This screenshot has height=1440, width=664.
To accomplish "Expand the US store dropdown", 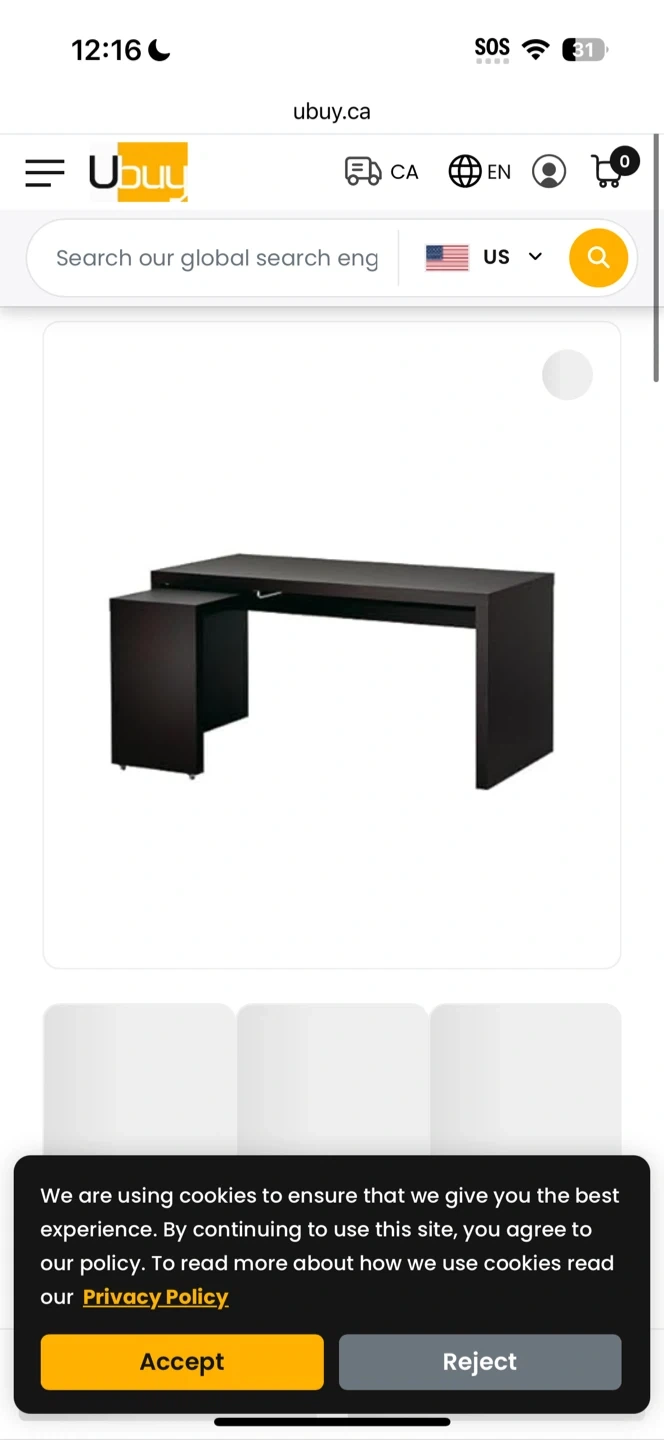I will pos(484,257).
